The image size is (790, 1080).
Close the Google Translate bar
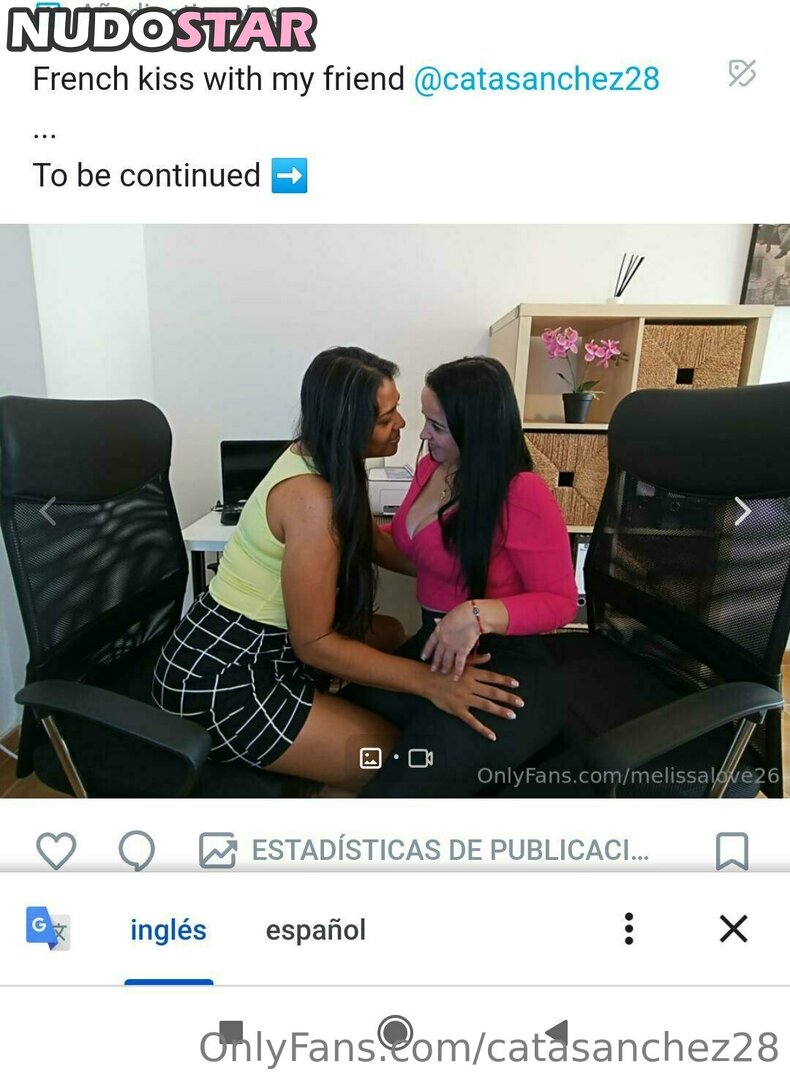click(x=733, y=929)
